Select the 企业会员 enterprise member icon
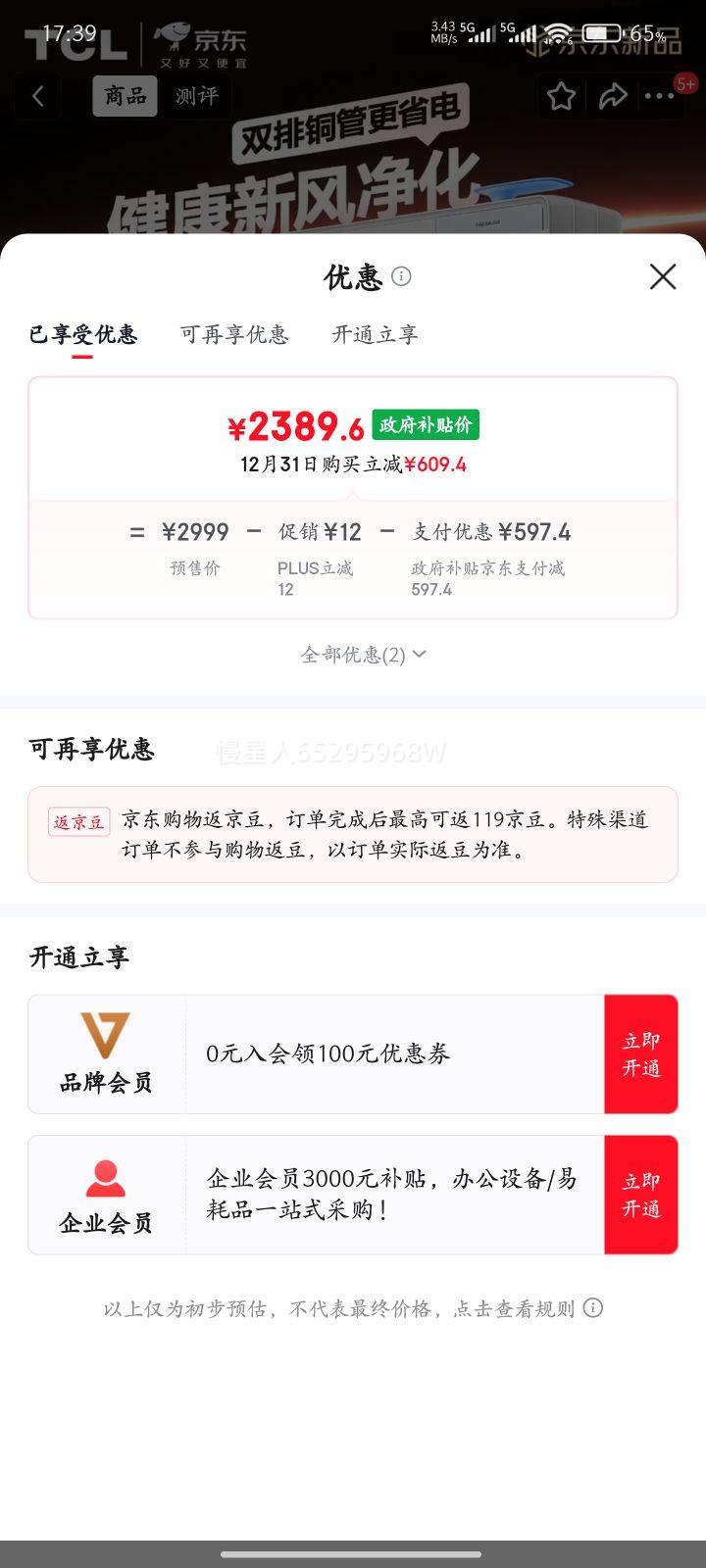Screen dimensions: 706x1568 [x=105, y=1178]
